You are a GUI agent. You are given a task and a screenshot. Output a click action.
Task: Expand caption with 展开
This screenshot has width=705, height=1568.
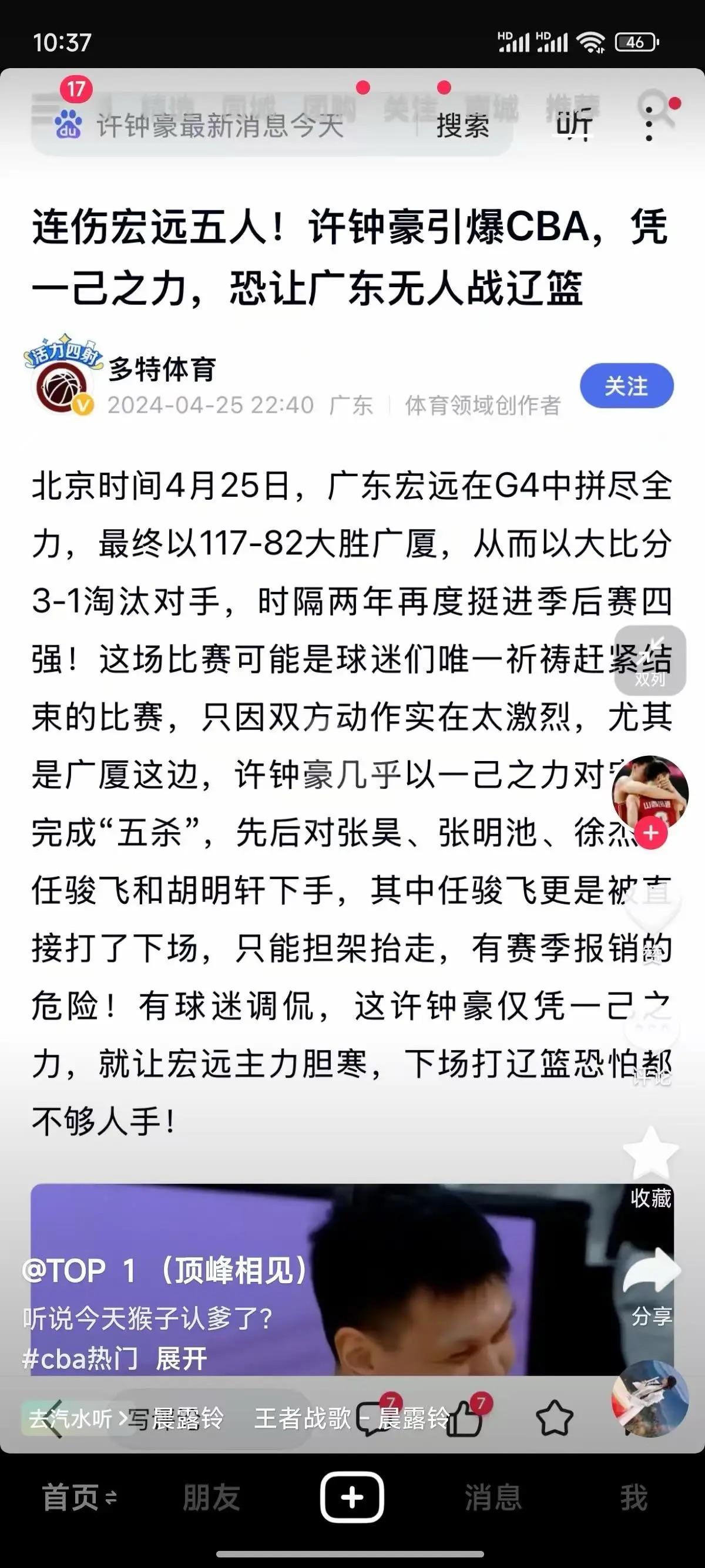click(x=182, y=1358)
